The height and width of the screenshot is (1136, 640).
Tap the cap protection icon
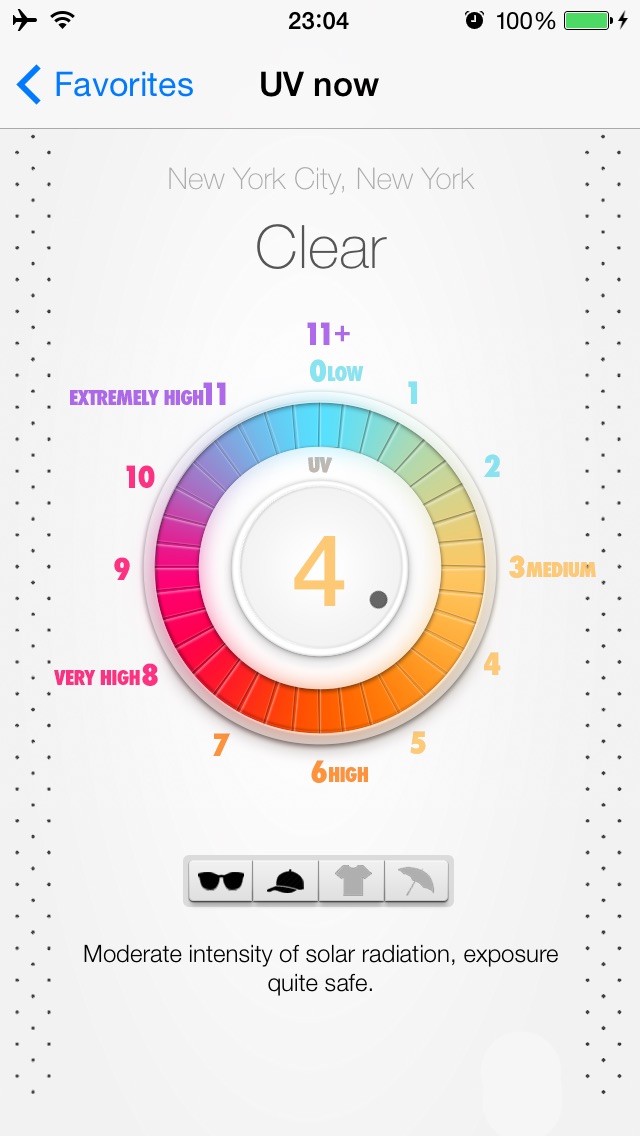click(x=286, y=881)
